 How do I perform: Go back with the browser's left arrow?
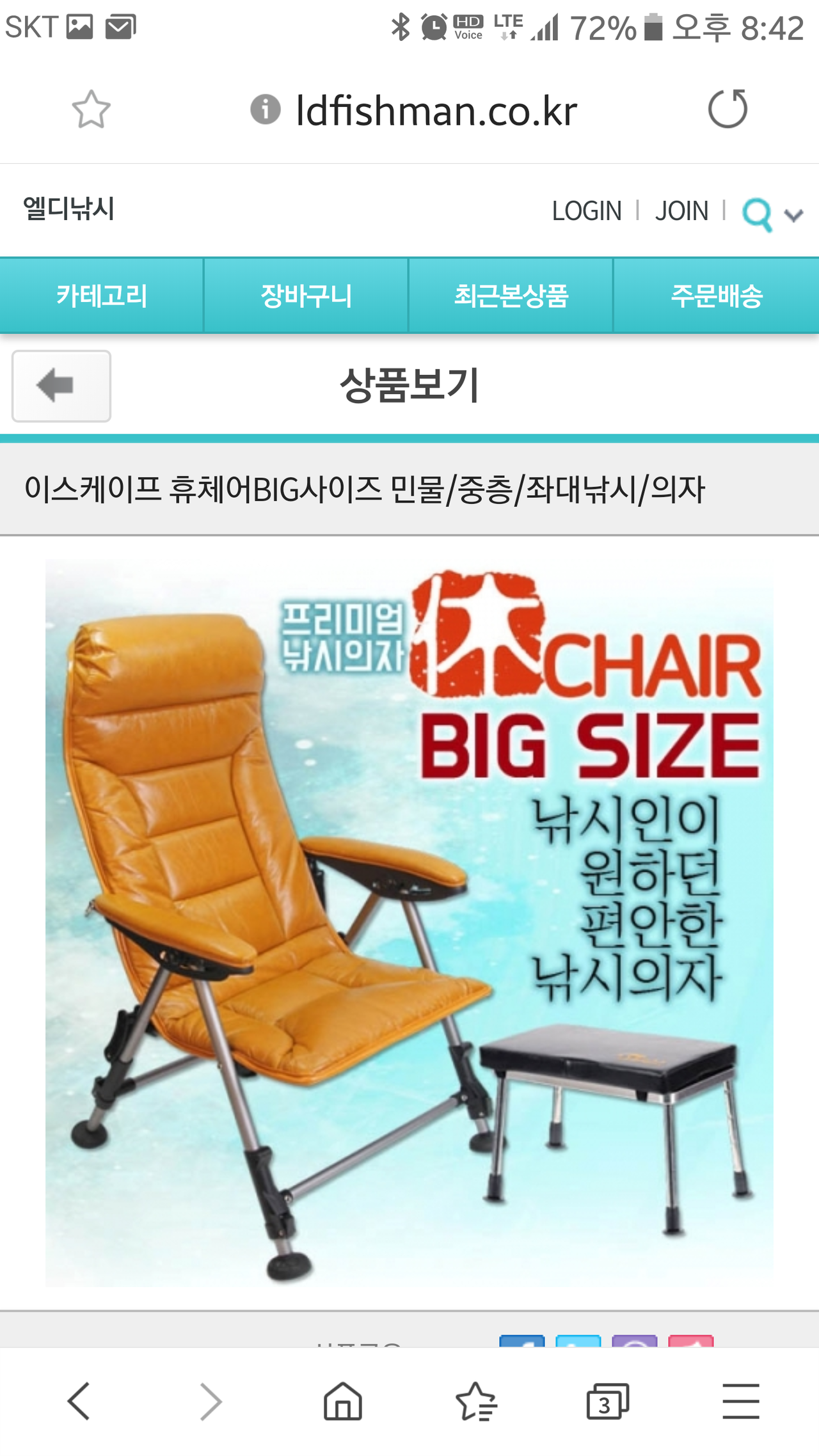[x=79, y=1400]
